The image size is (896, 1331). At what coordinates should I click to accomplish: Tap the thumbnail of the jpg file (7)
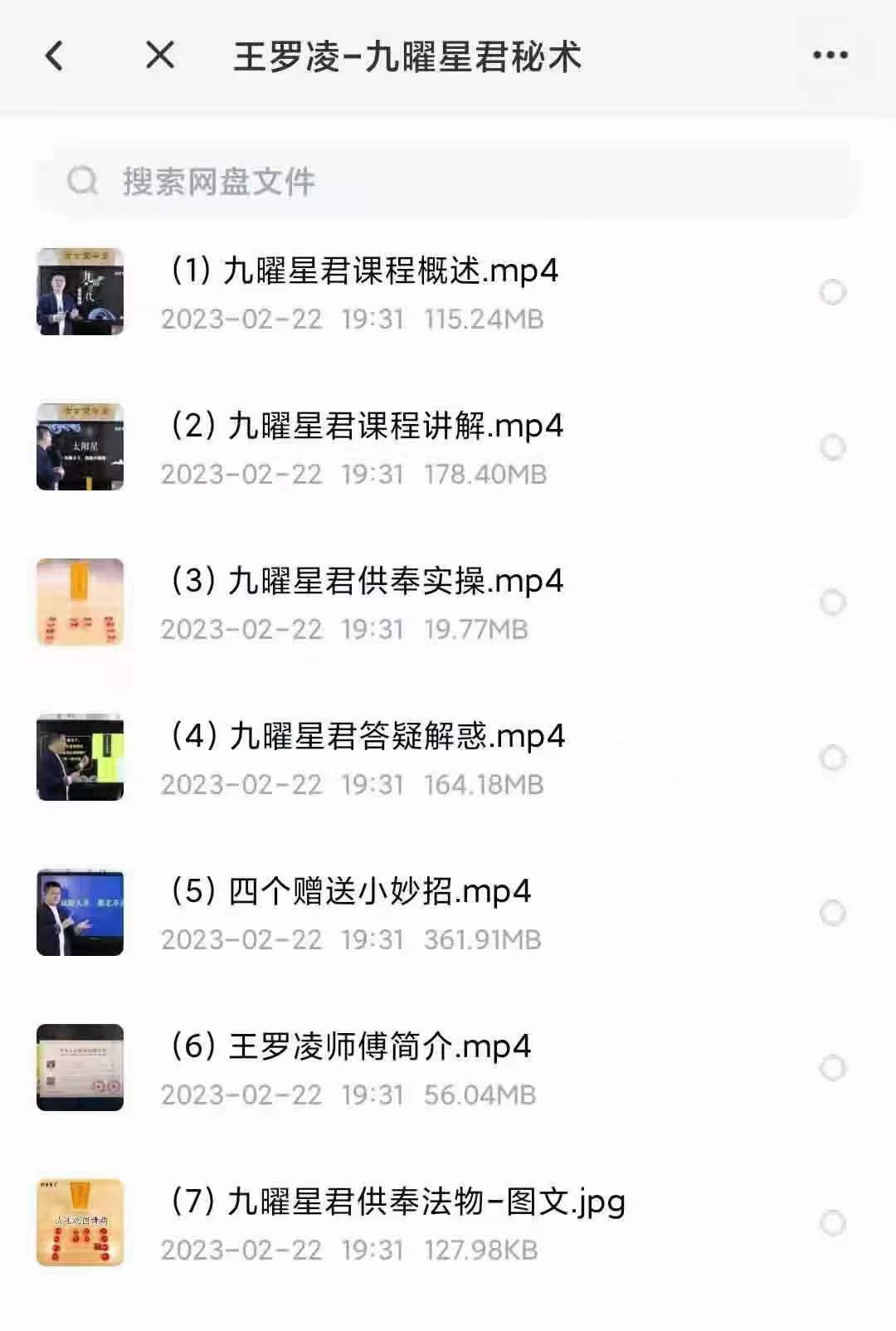[x=80, y=1224]
